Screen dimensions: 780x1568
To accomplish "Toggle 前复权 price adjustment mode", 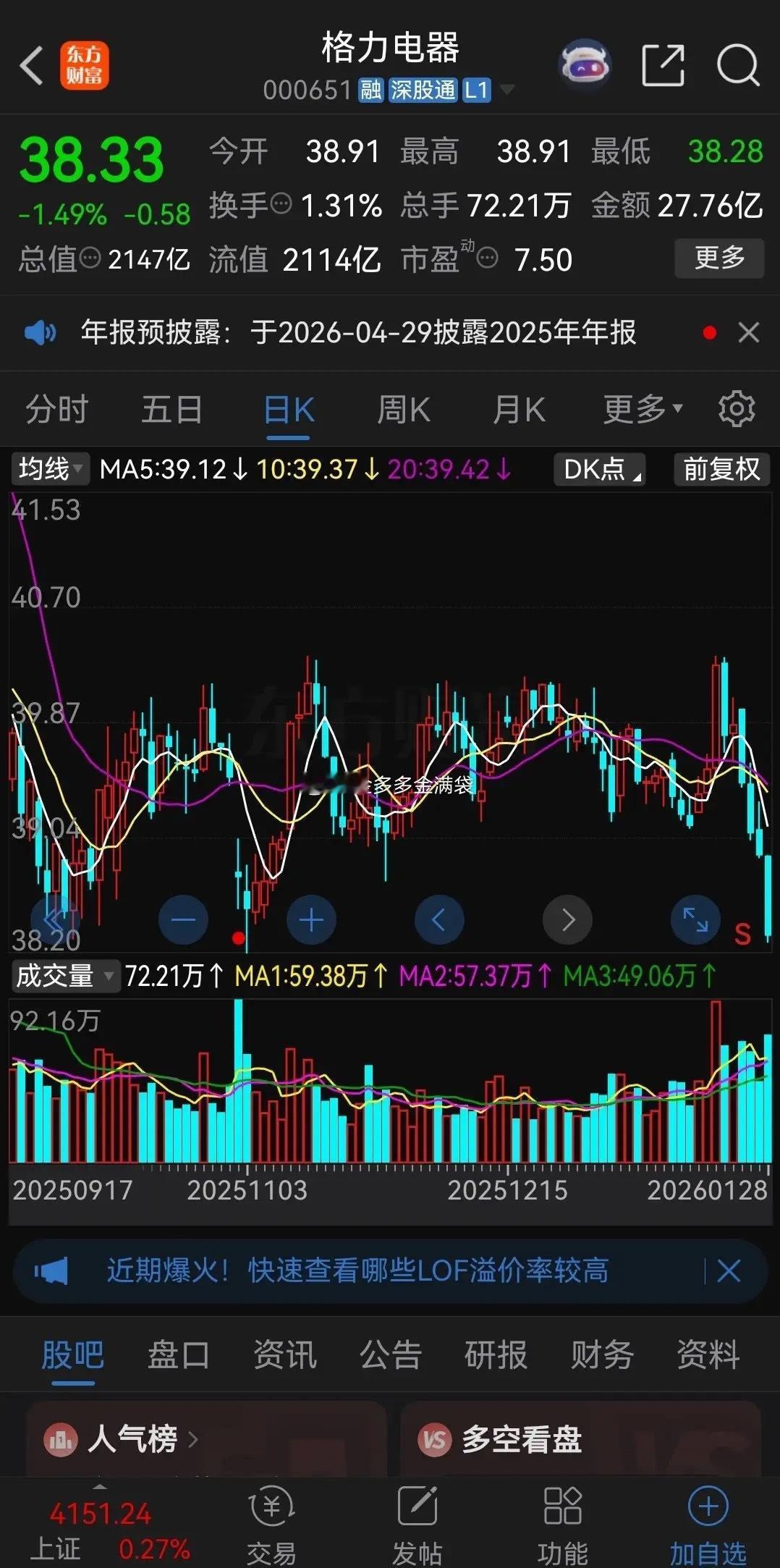I will [721, 470].
